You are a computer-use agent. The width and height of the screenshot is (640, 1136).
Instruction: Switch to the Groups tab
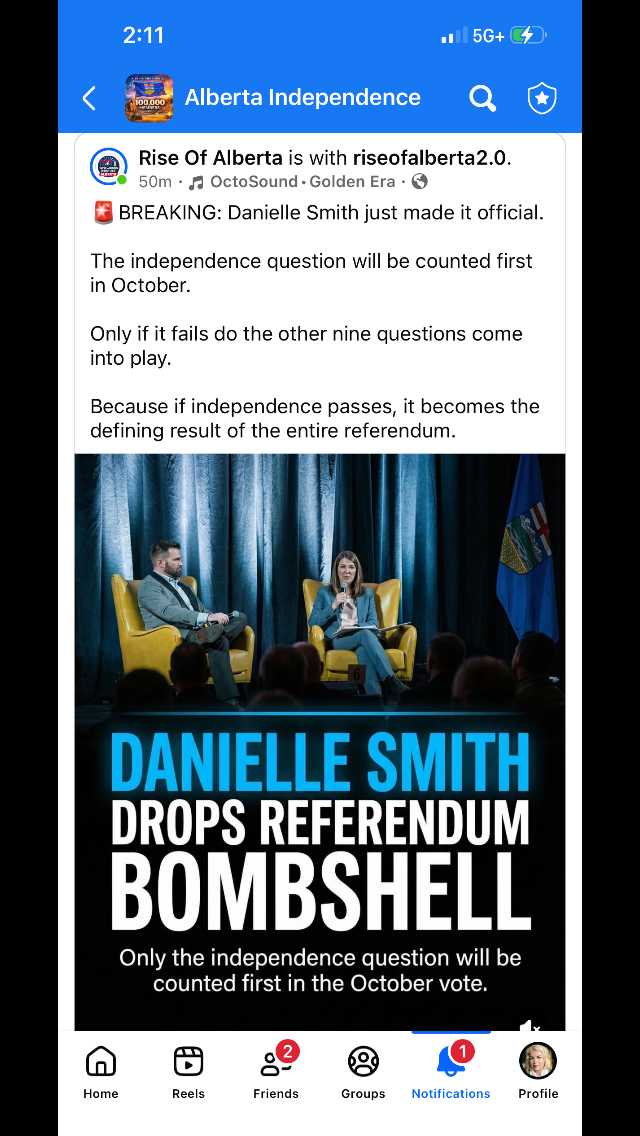[363, 1071]
